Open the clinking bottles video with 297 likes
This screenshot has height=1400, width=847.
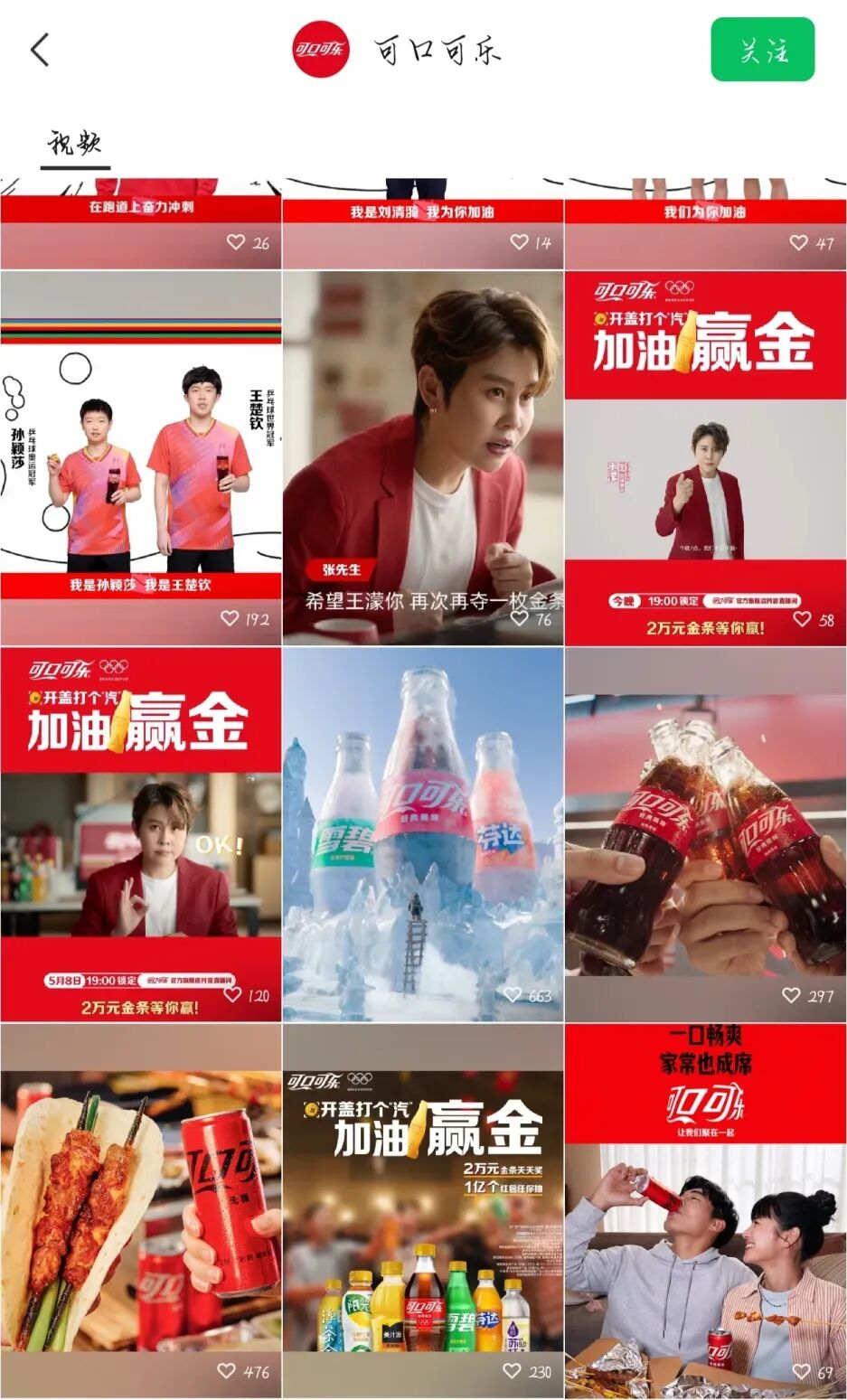tap(705, 834)
